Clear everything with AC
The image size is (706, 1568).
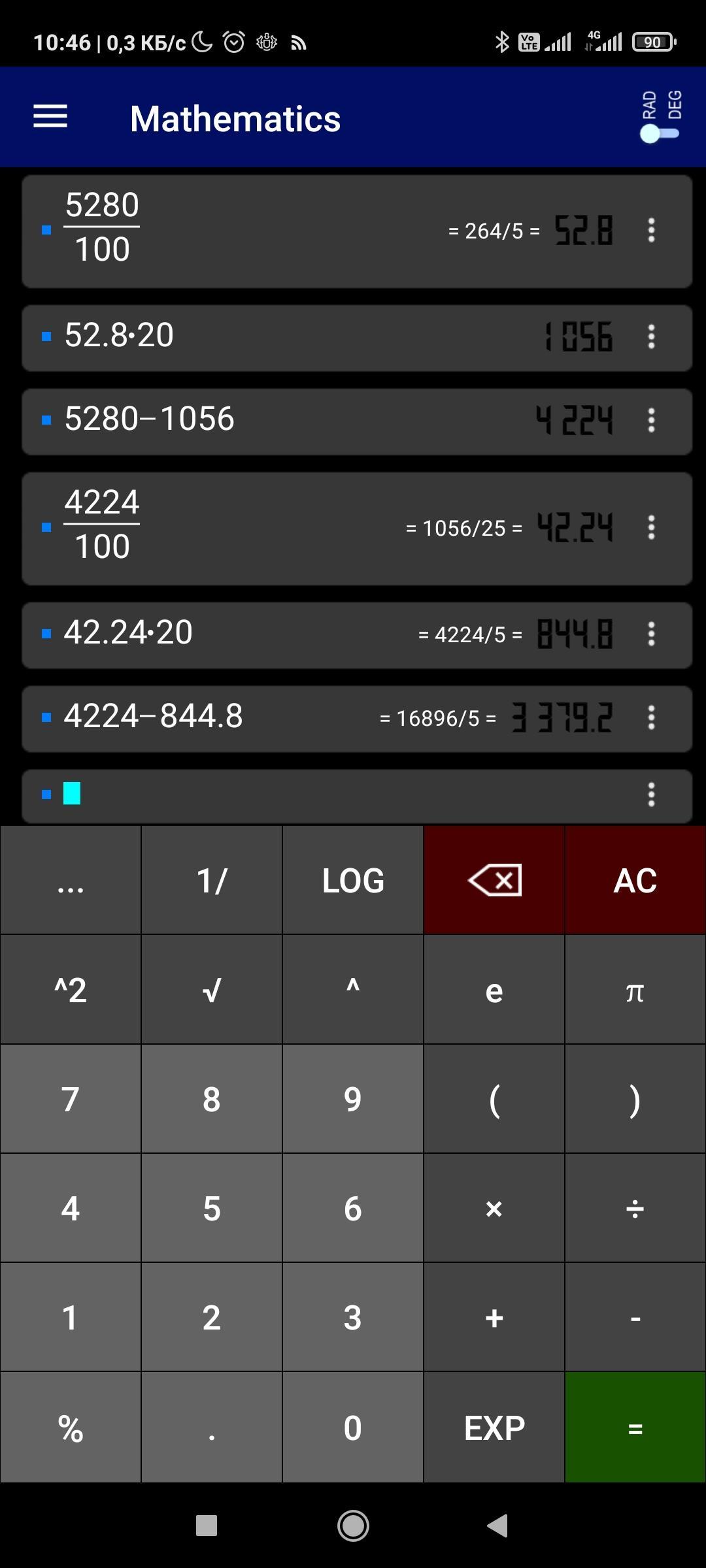pyautogui.click(x=635, y=880)
